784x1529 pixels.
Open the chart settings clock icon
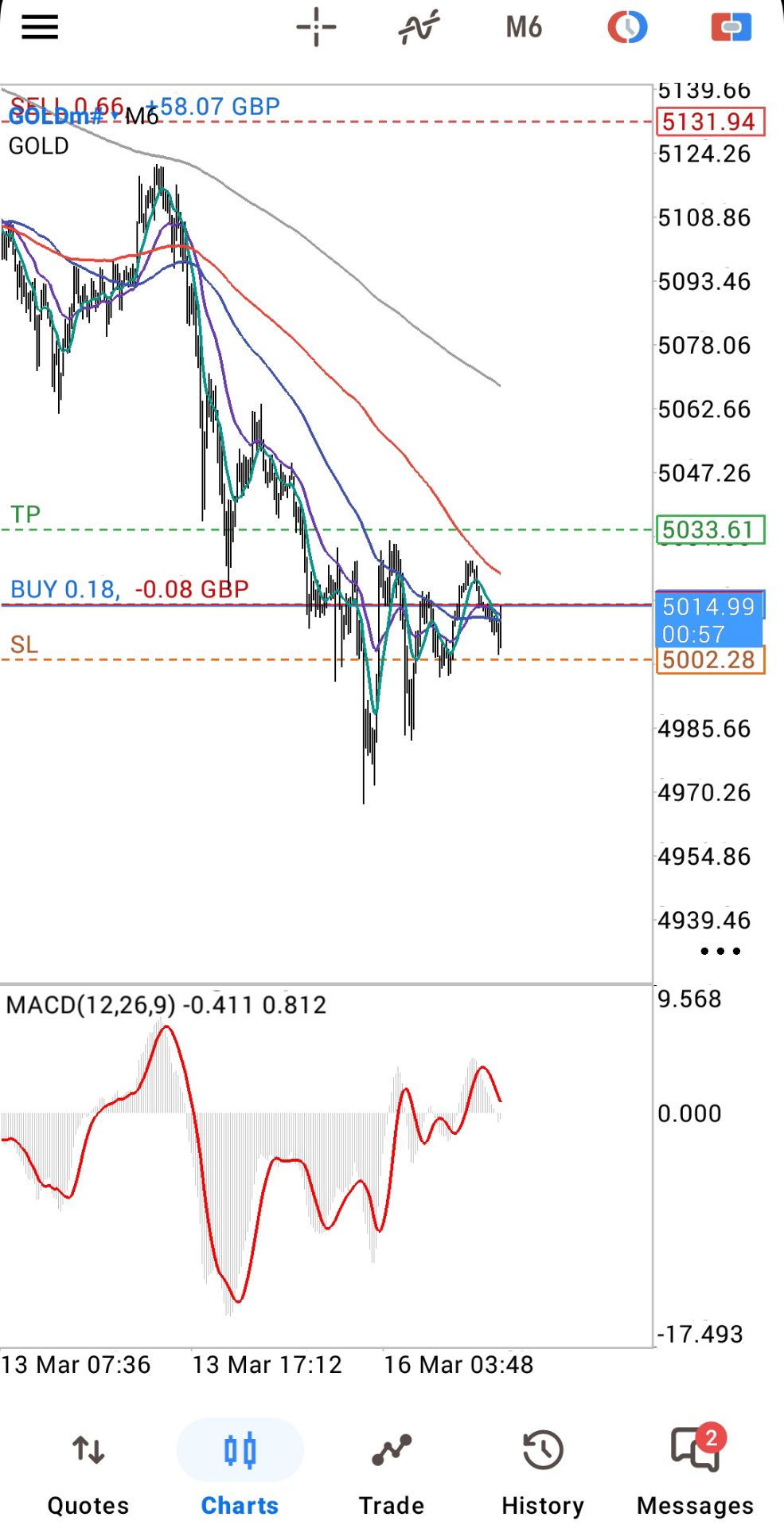[x=627, y=28]
